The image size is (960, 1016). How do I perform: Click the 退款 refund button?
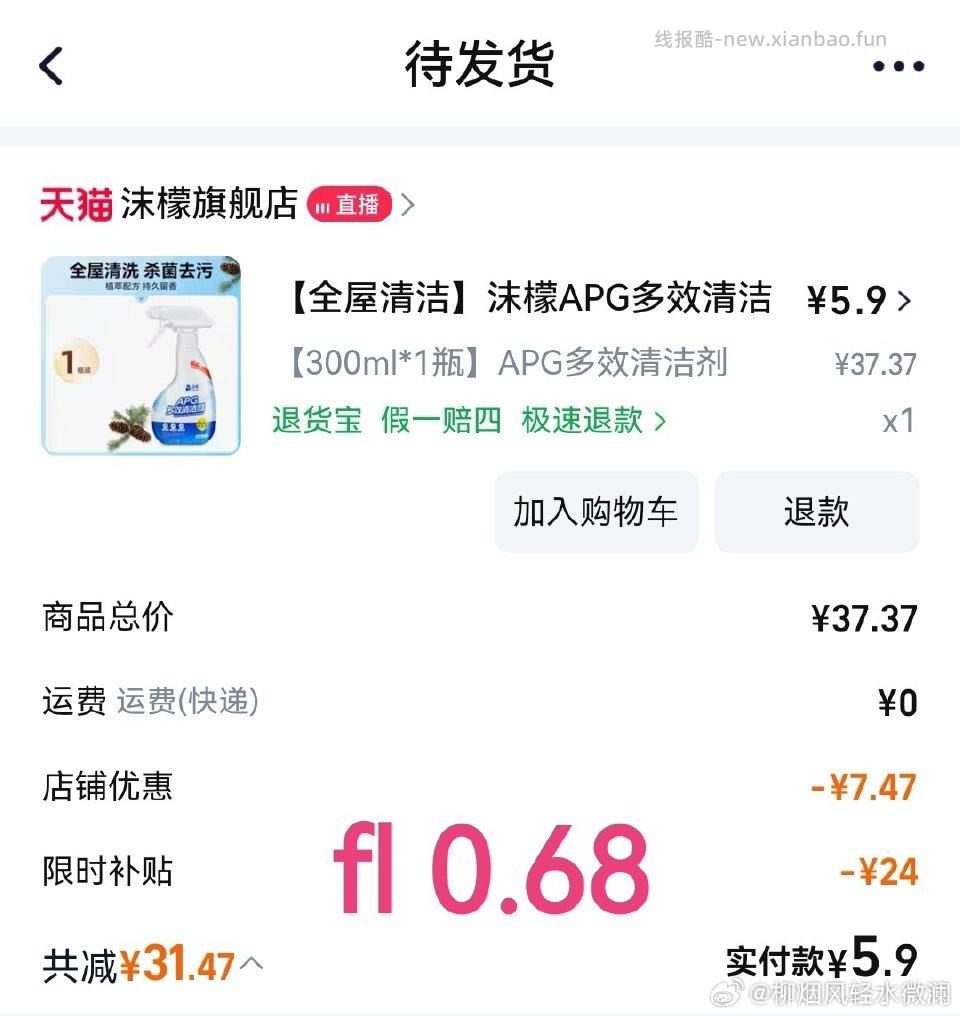pos(817,512)
